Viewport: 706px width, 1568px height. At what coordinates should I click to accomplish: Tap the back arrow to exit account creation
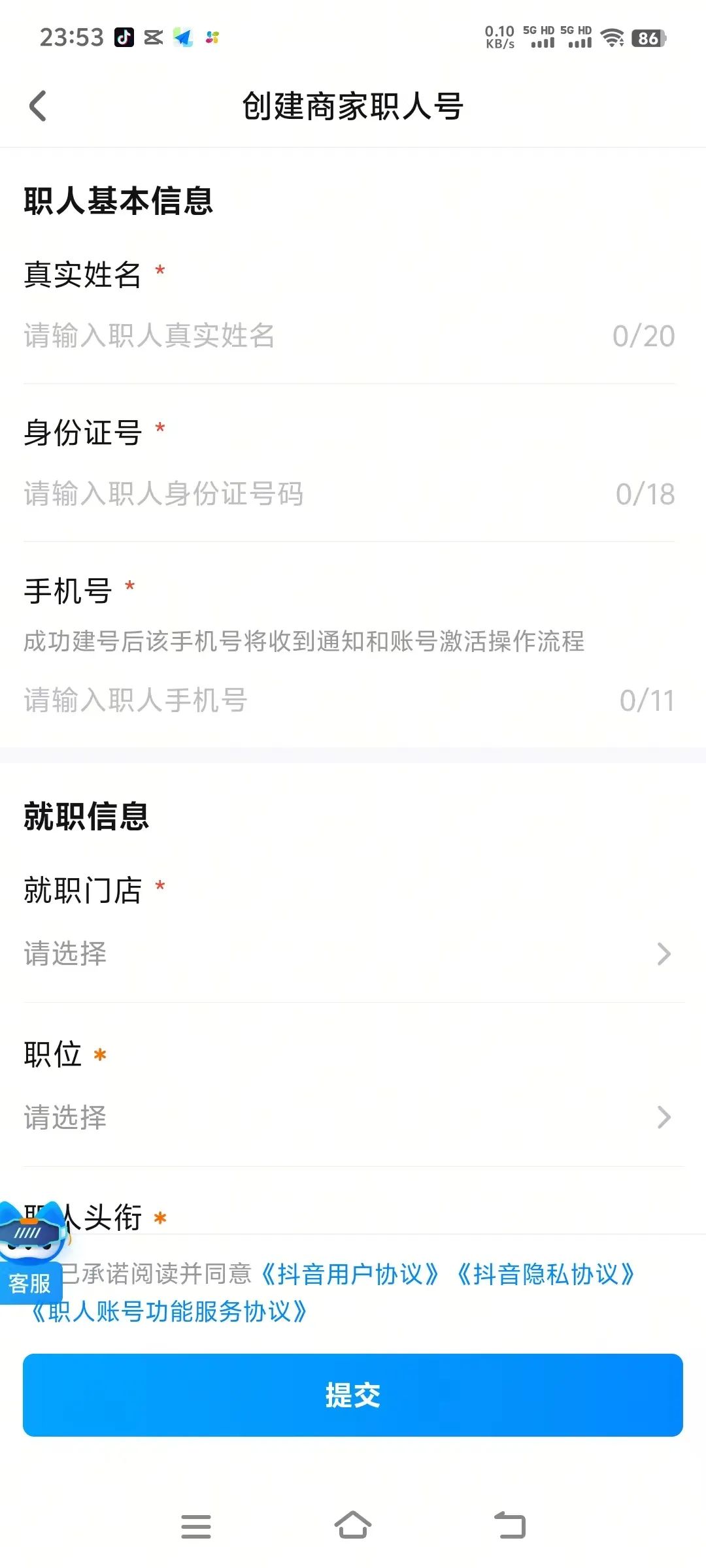tap(37, 106)
